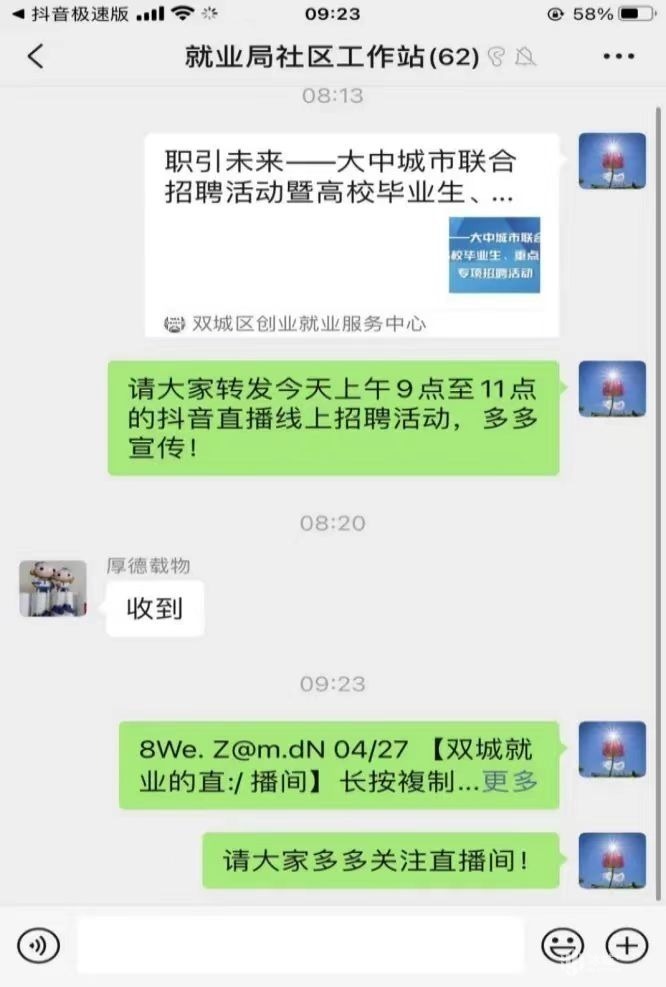Go back from the group chat
The height and width of the screenshot is (987, 666).
click(x=36, y=56)
